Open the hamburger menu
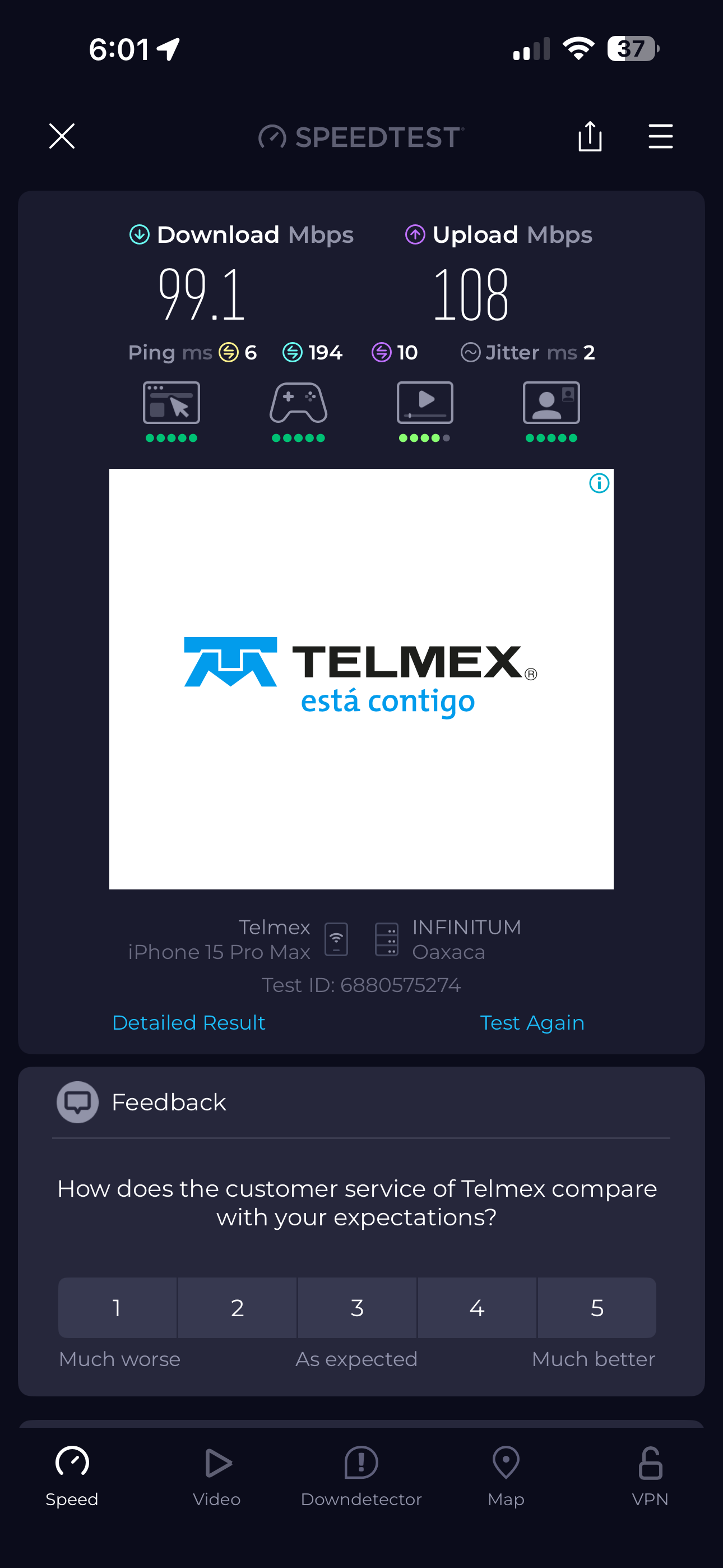The width and height of the screenshot is (723, 1568). point(660,136)
